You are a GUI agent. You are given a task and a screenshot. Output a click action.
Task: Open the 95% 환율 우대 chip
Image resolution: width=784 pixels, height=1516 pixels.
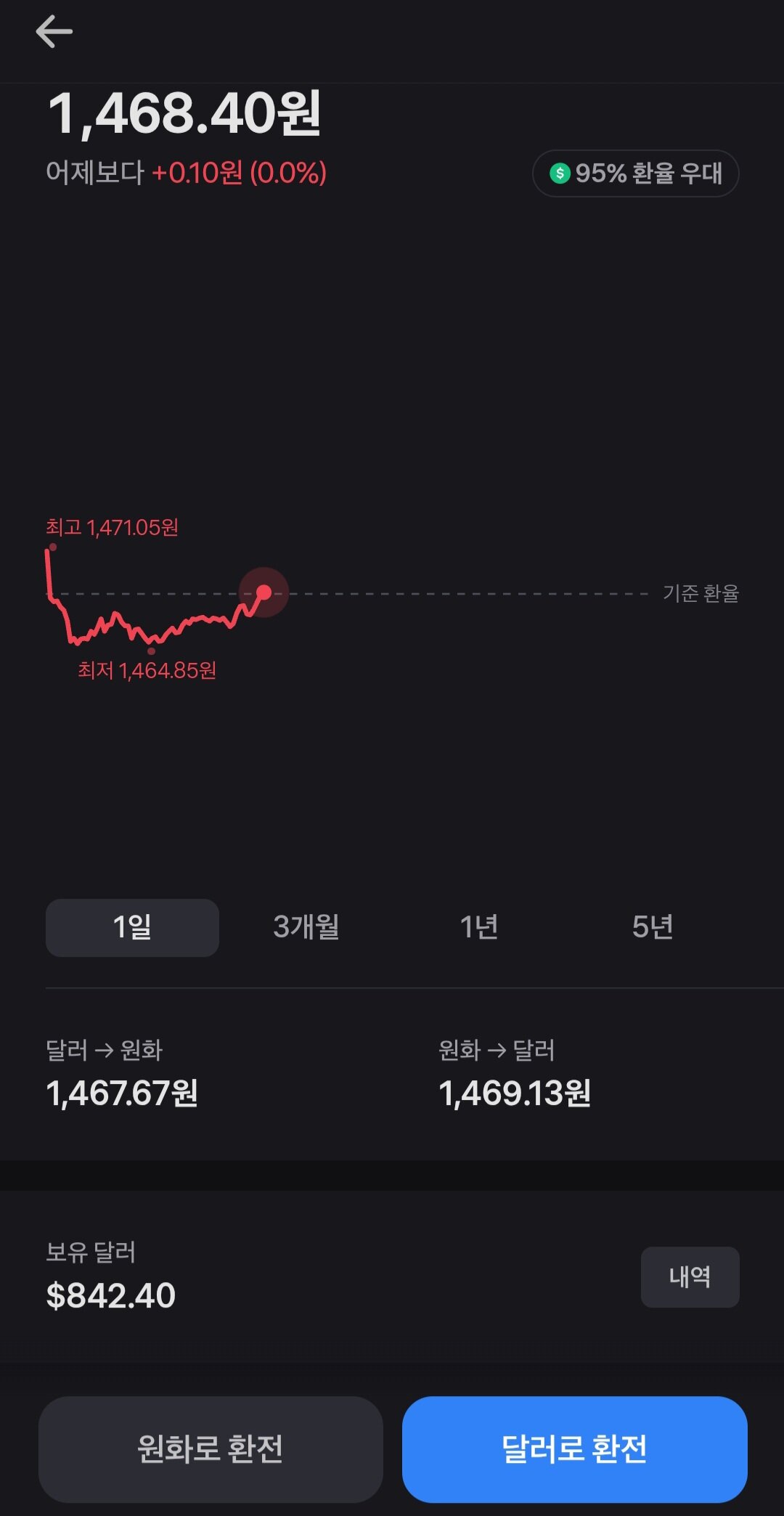click(635, 174)
